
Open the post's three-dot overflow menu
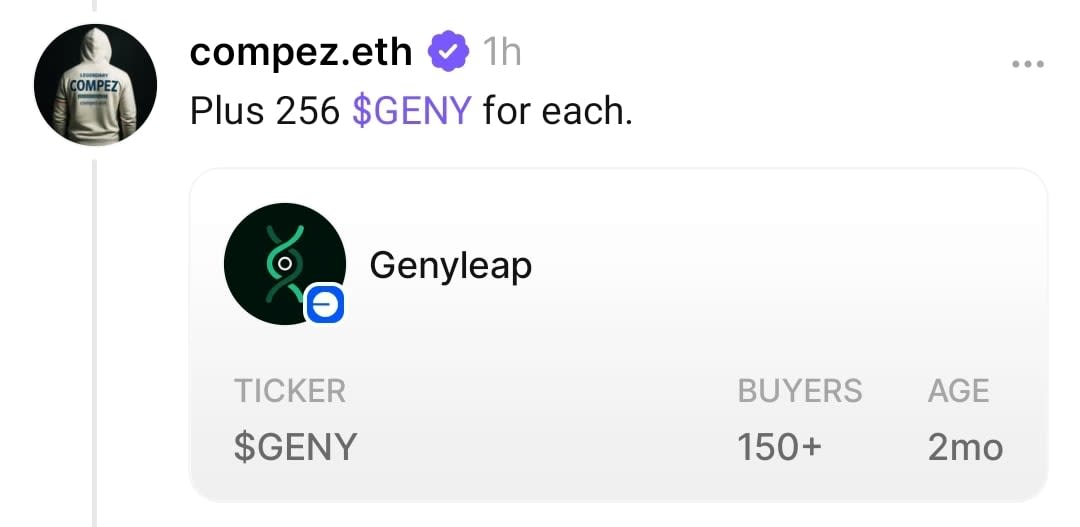tap(1028, 64)
